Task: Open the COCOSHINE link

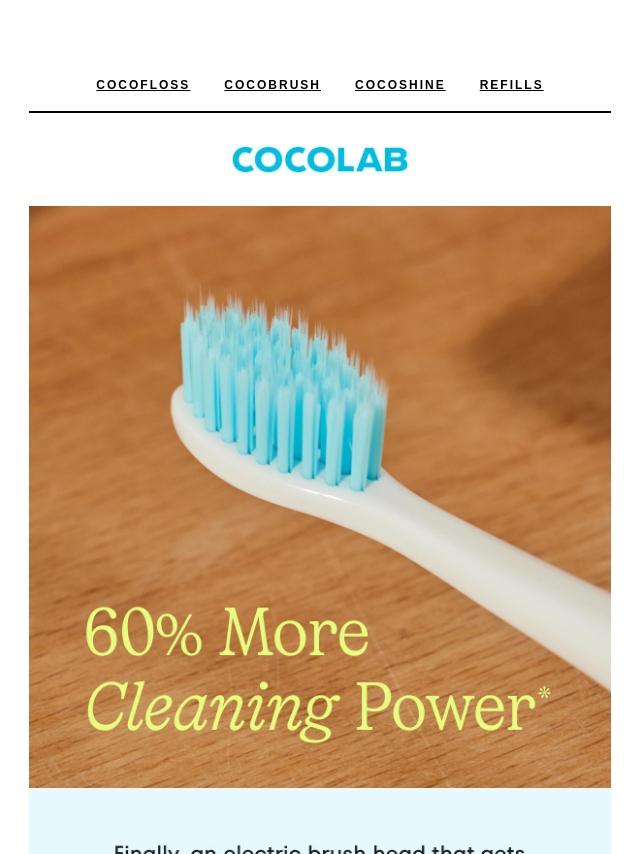Action: click(x=400, y=85)
